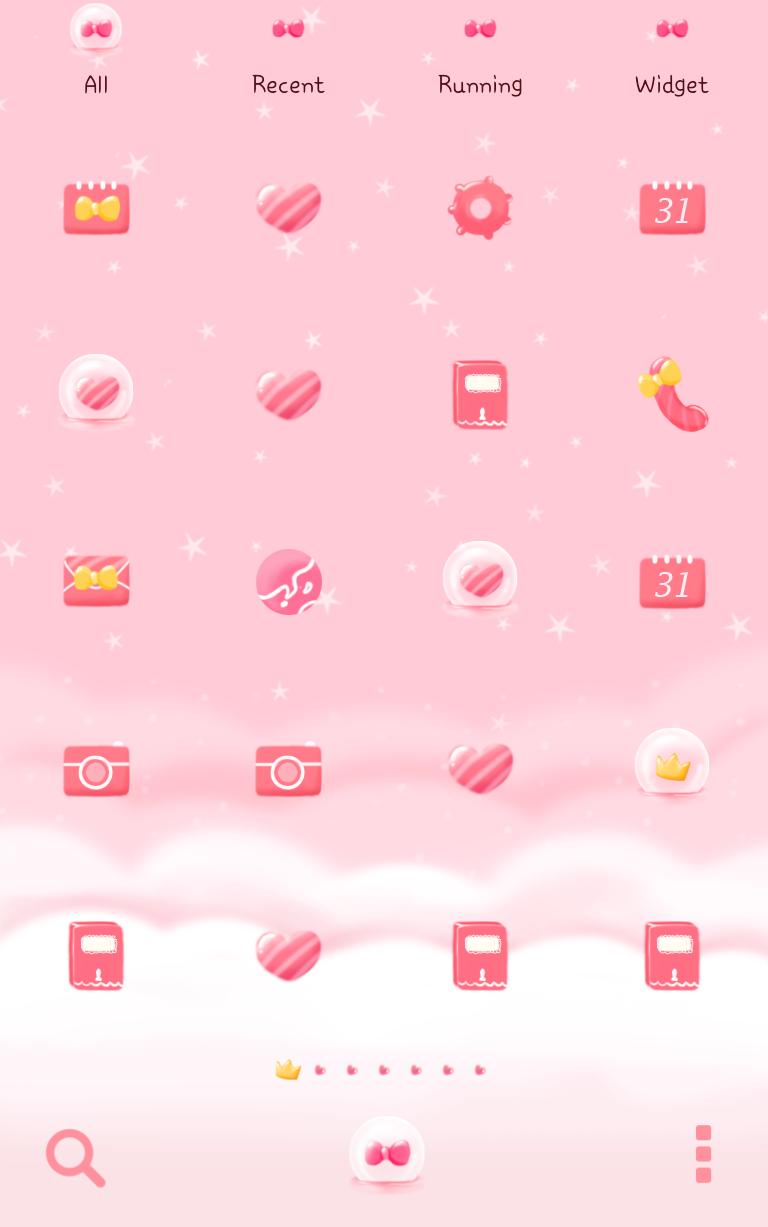Open the heart inside bubble icon
This screenshot has height=1227, width=768.
pyautogui.click(x=480, y=575)
